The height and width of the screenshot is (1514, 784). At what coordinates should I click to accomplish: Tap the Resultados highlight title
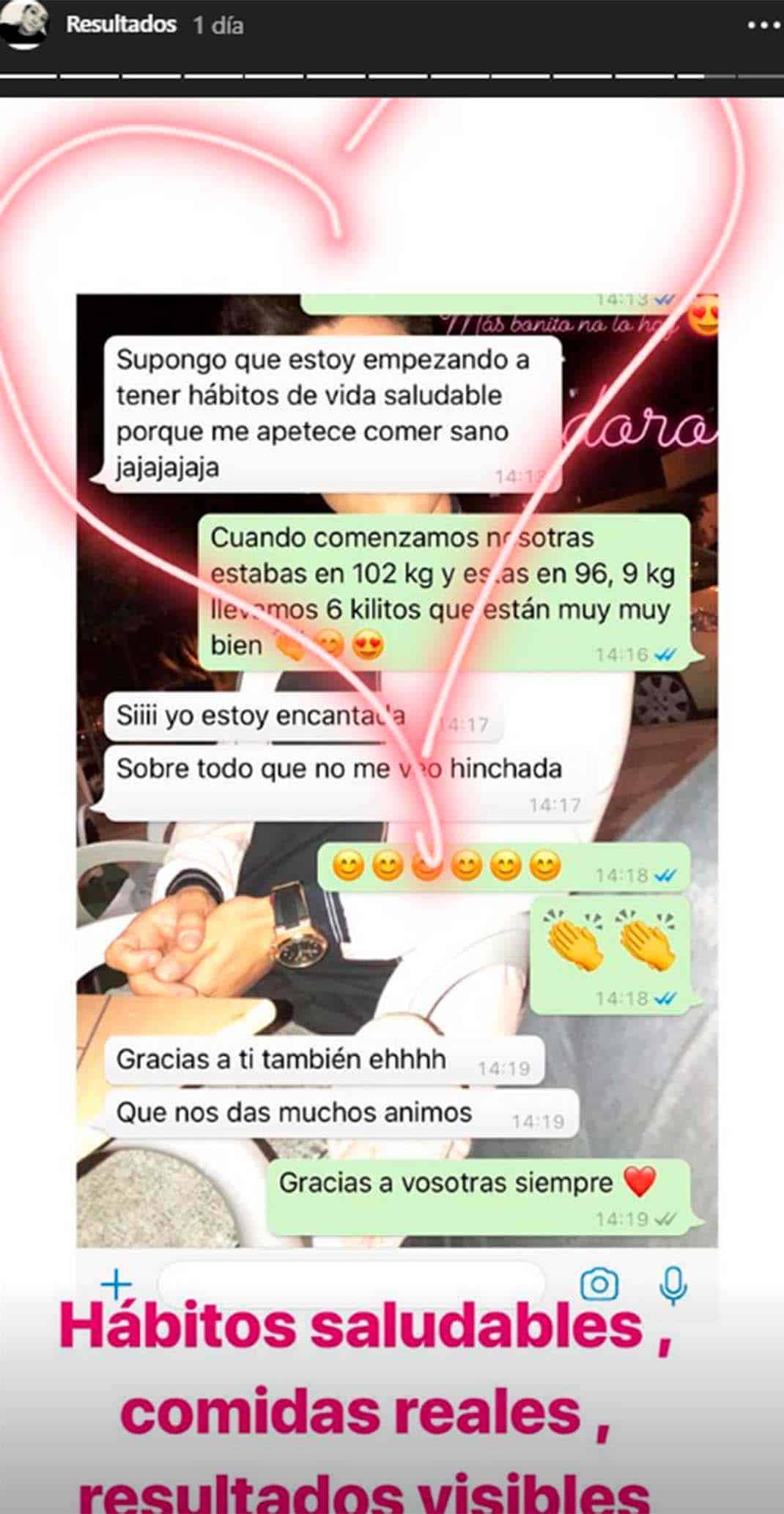click(121, 25)
